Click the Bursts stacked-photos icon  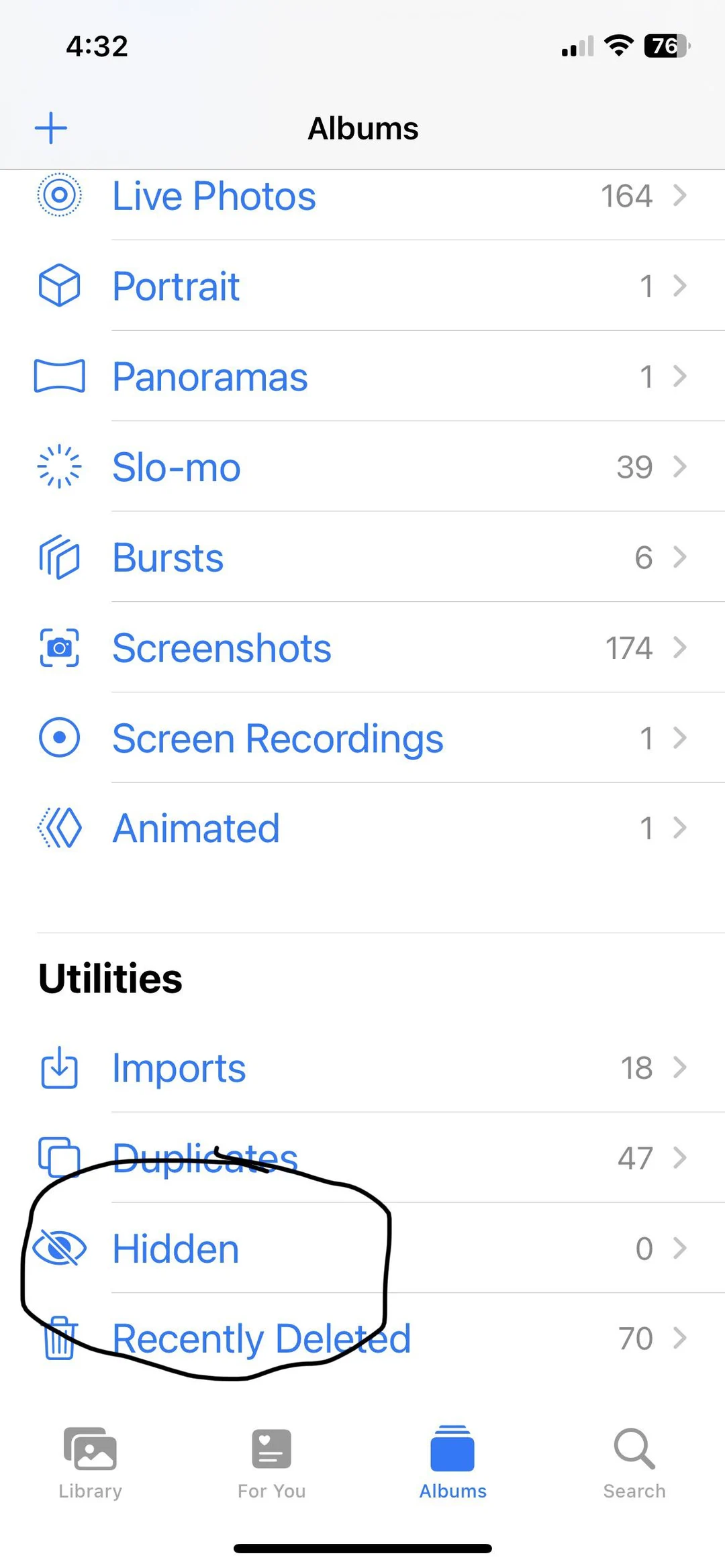point(59,557)
